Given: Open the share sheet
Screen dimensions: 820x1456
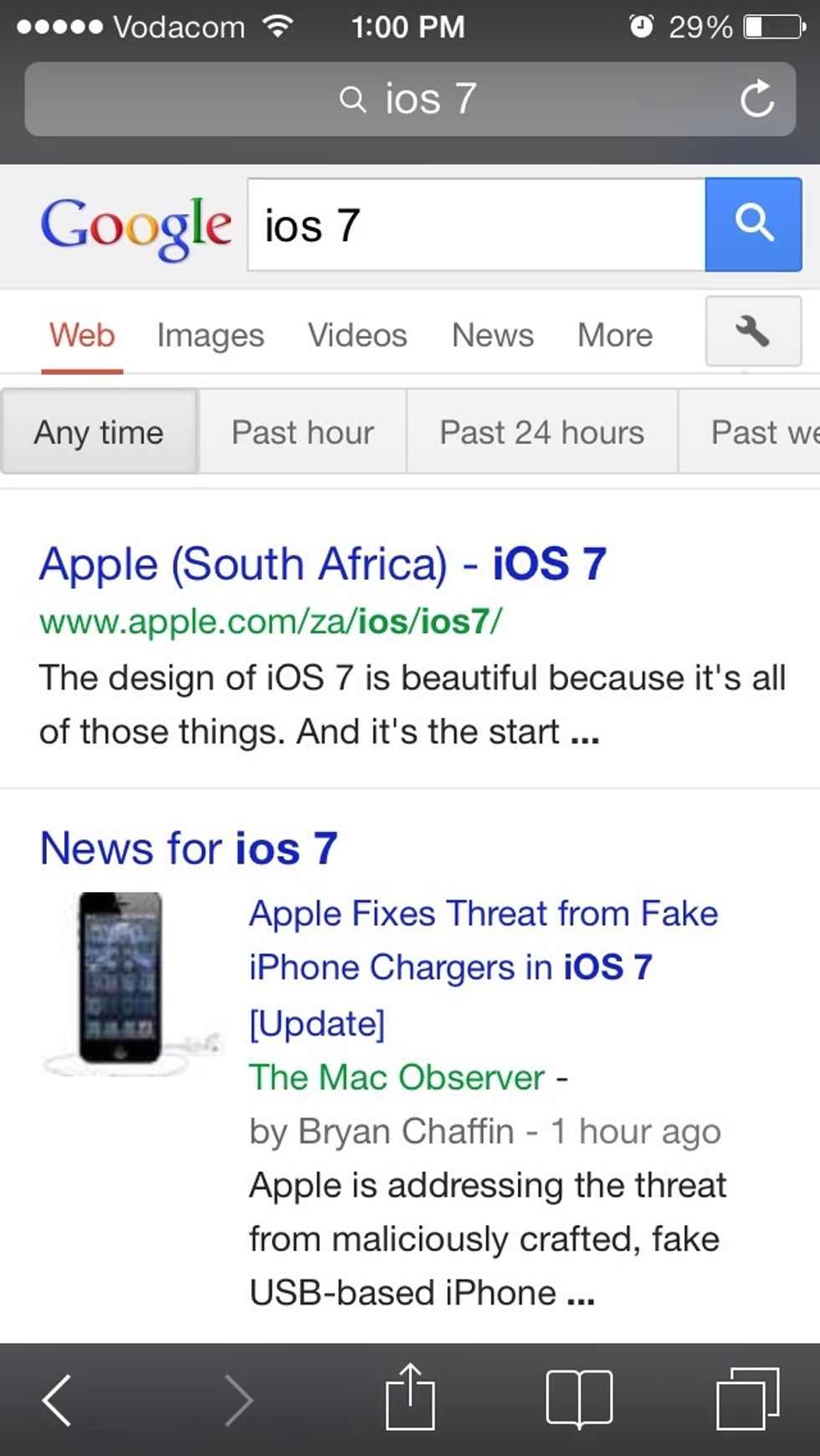Looking at the screenshot, I should (410, 1397).
